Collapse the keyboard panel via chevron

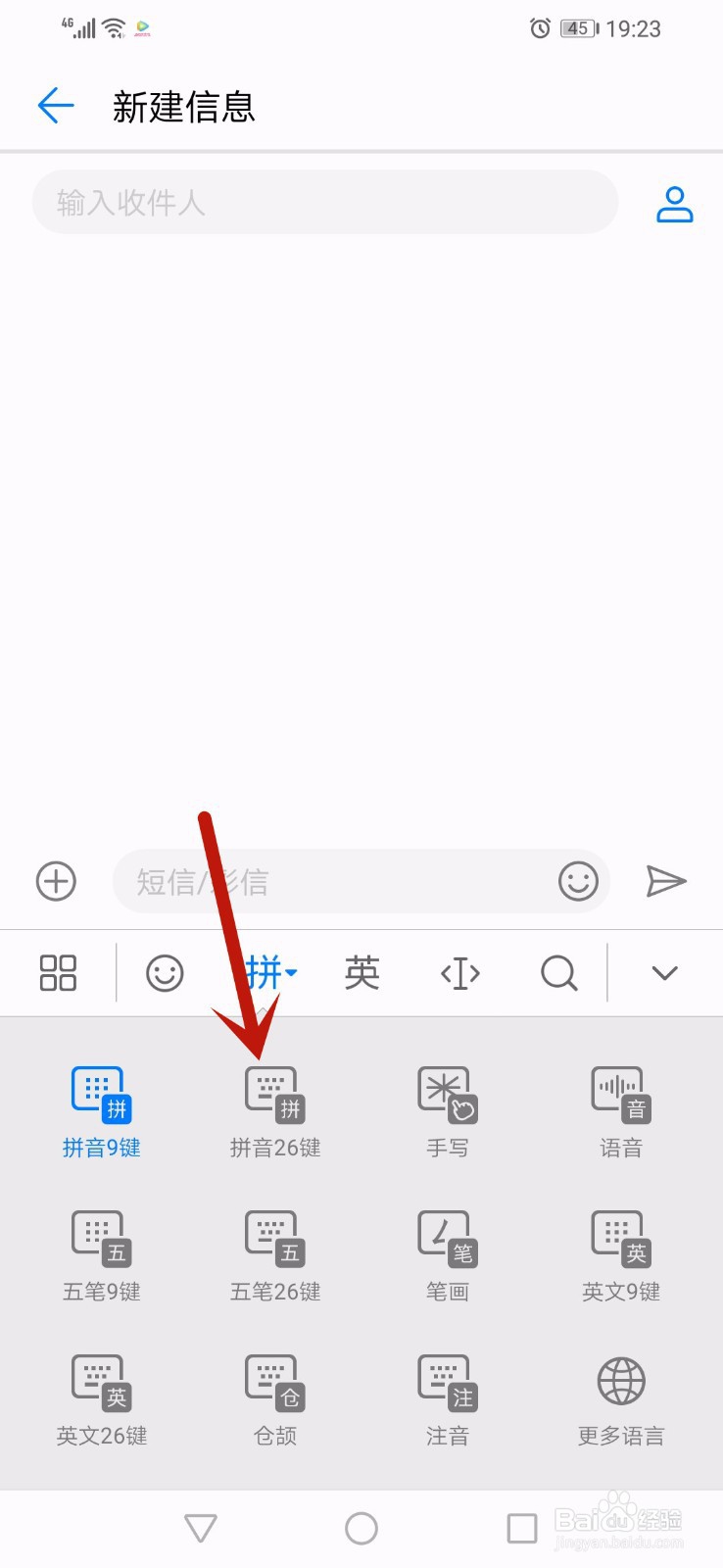(x=662, y=972)
